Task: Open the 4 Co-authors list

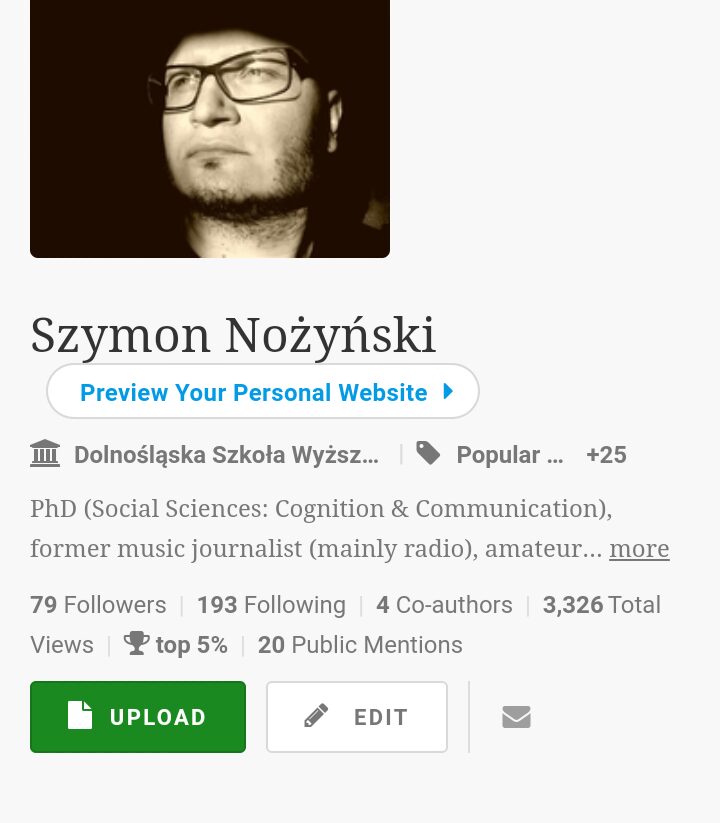Action: (x=444, y=605)
